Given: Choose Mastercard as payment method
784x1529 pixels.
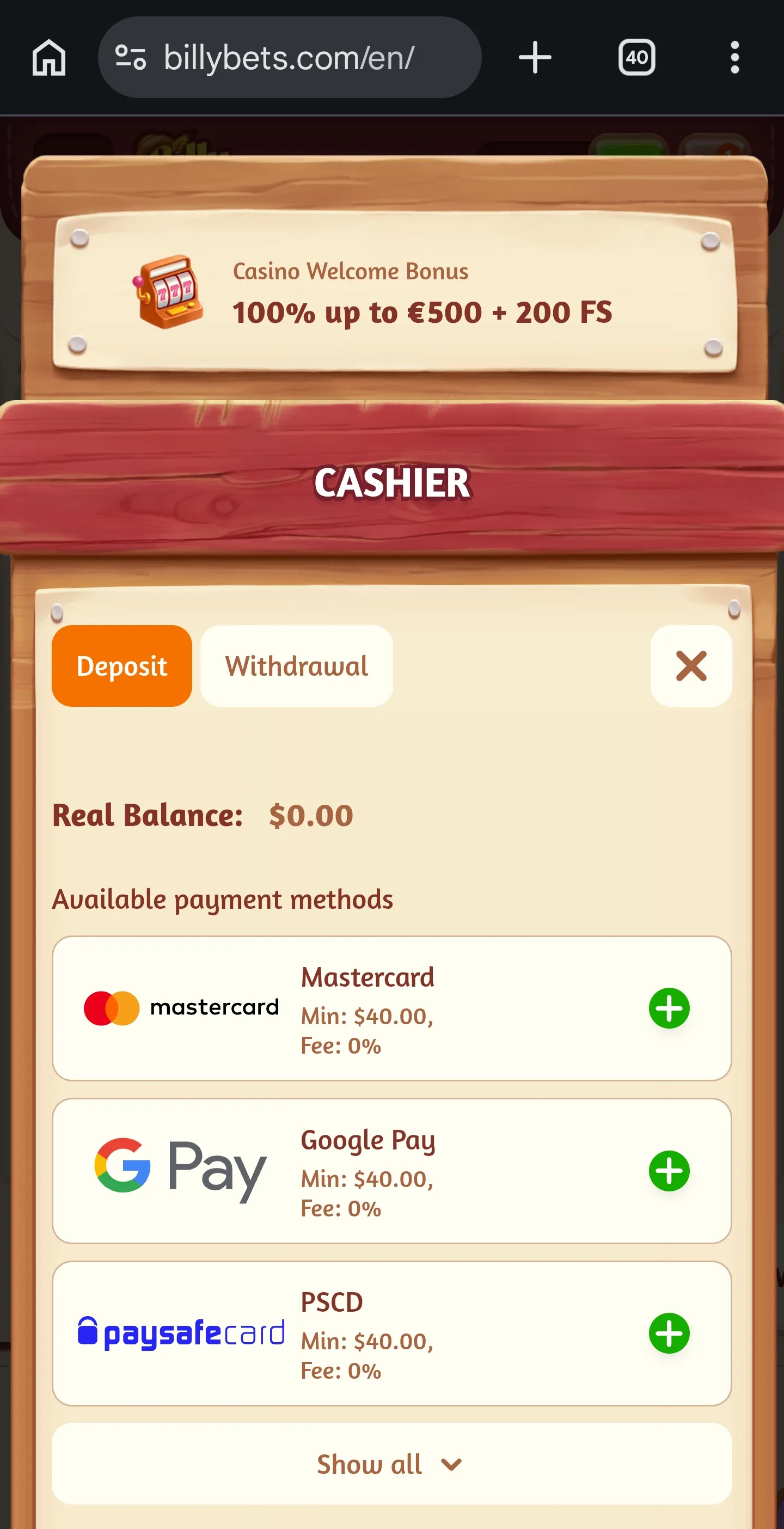Looking at the screenshot, I should 391,1008.
